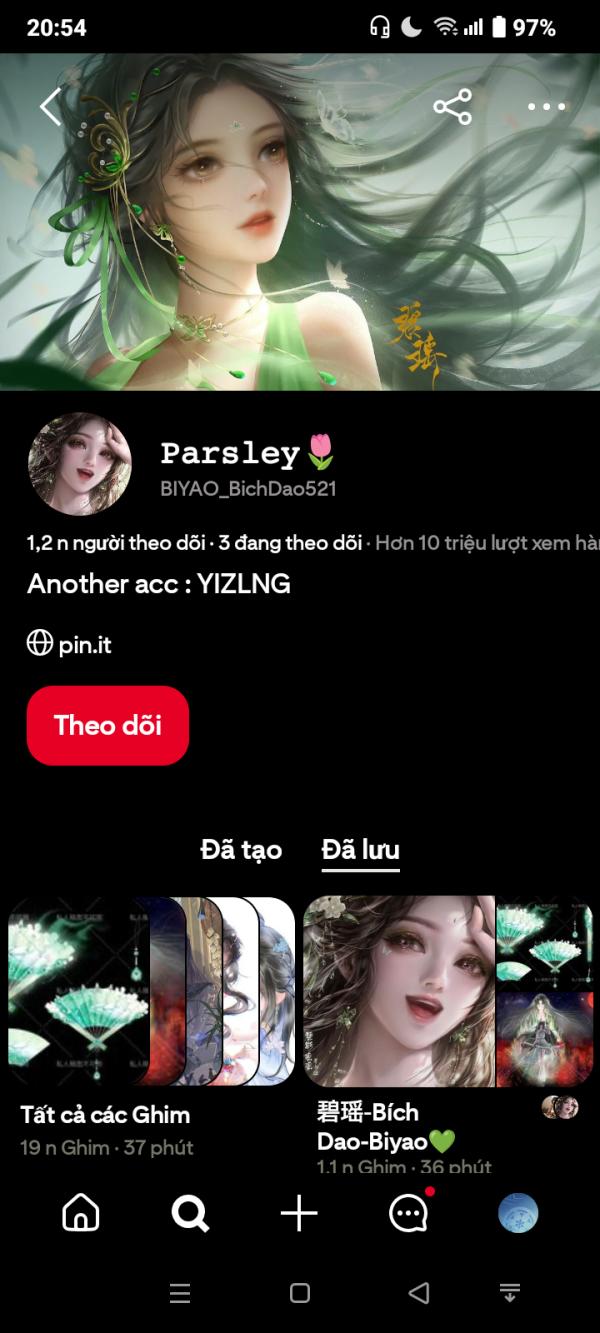
Task: Open the search tab
Action: pos(190,1213)
